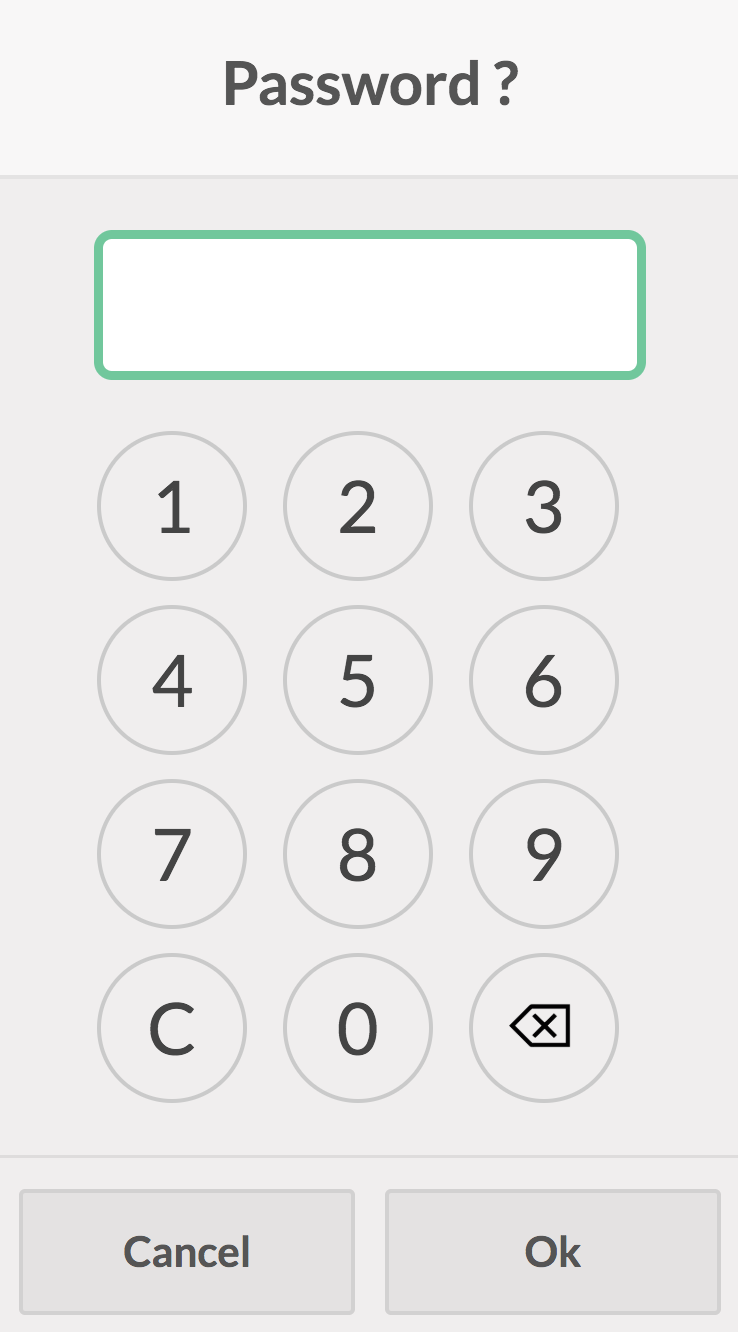Confirm the password with Ok
738x1332 pixels.
(x=553, y=1251)
